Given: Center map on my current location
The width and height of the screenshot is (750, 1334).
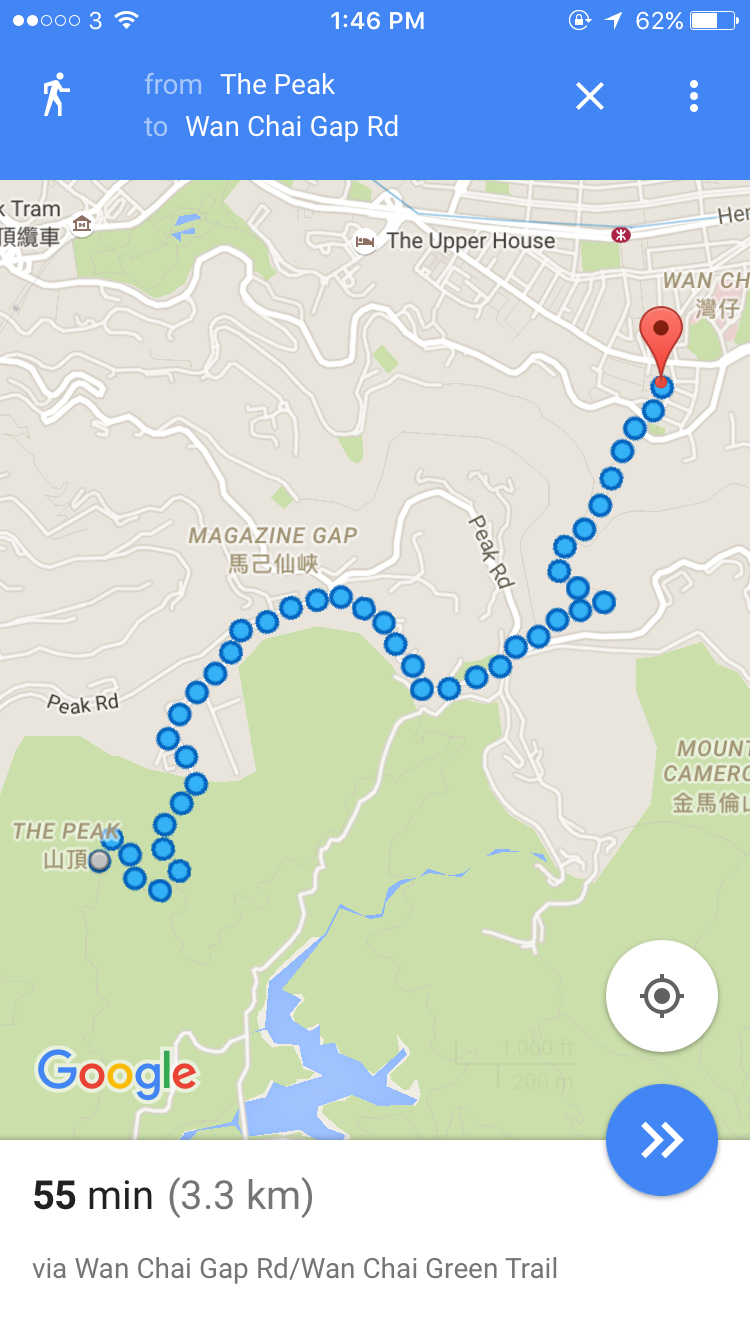Looking at the screenshot, I should 661,996.
